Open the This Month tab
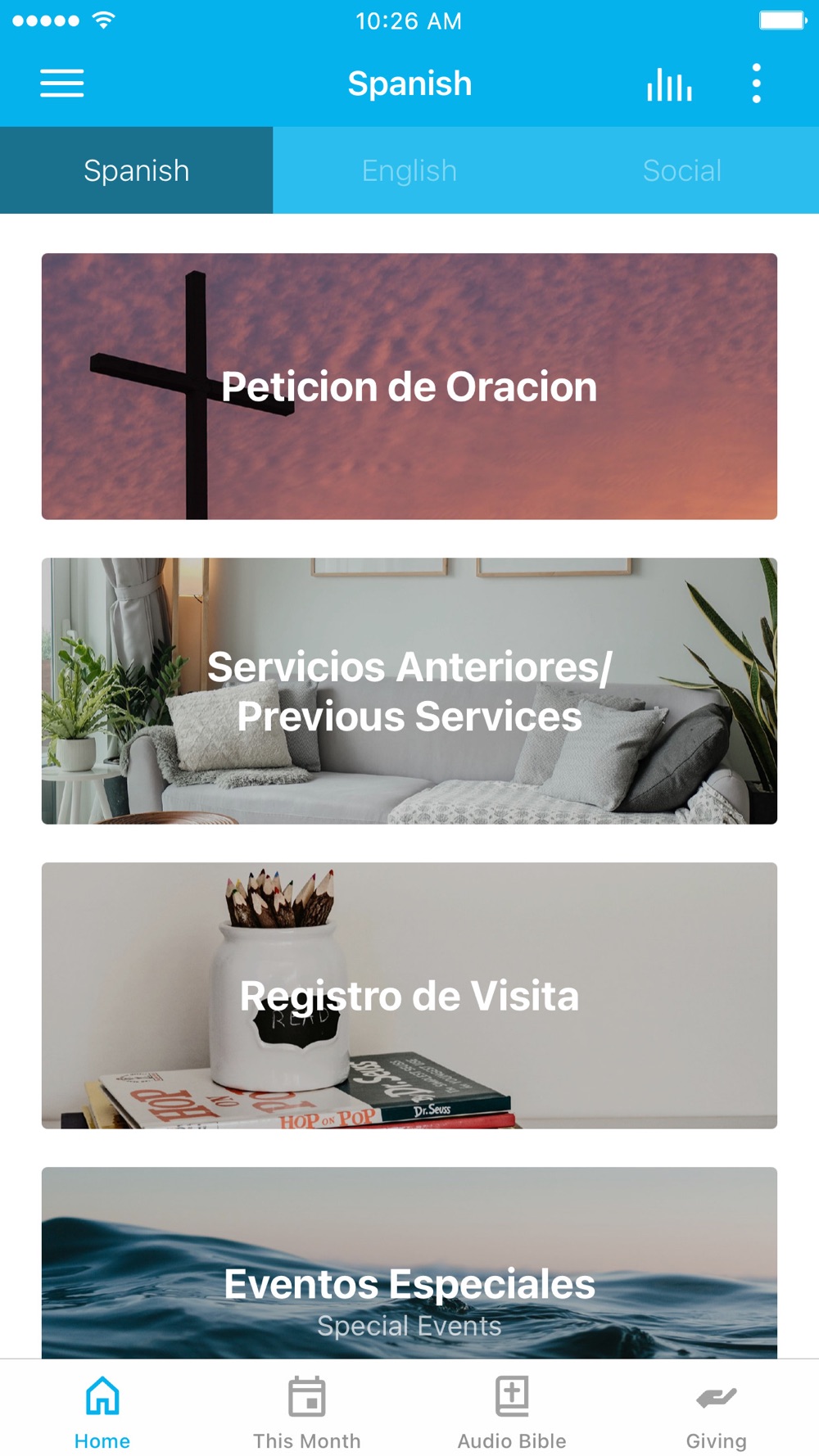819x1456 pixels. 307,1412
